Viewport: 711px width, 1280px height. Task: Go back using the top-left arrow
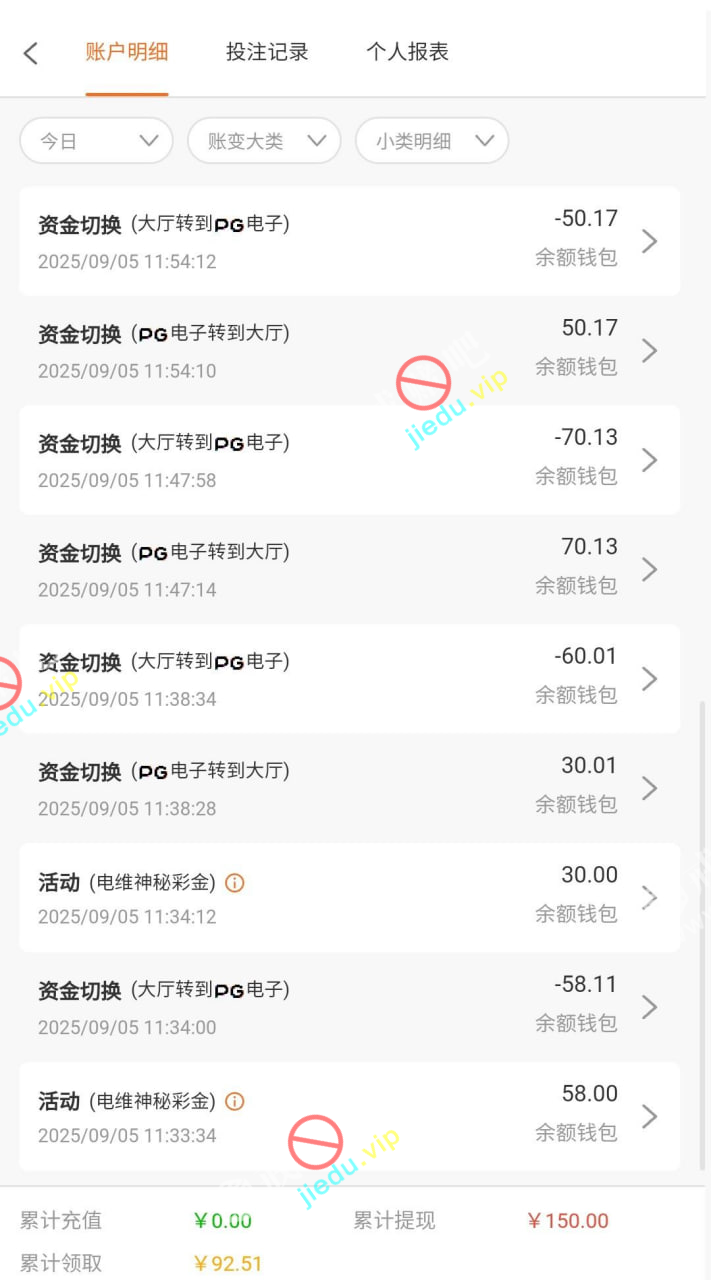(x=31, y=53)
